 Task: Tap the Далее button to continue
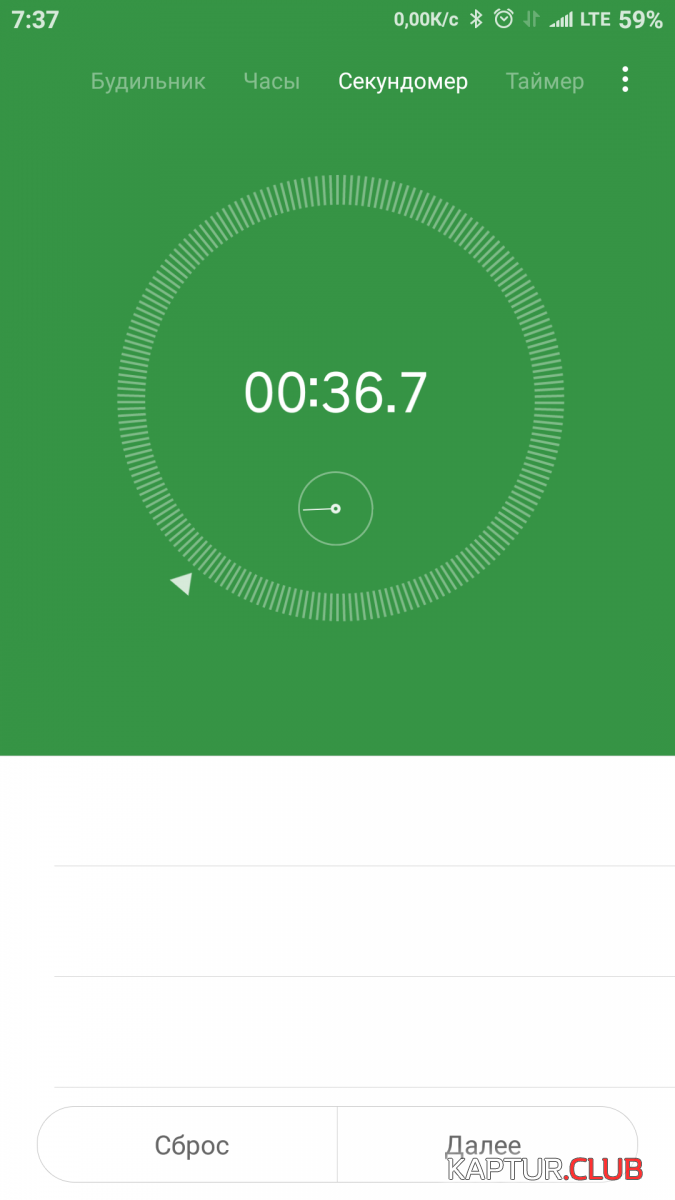487,1145
